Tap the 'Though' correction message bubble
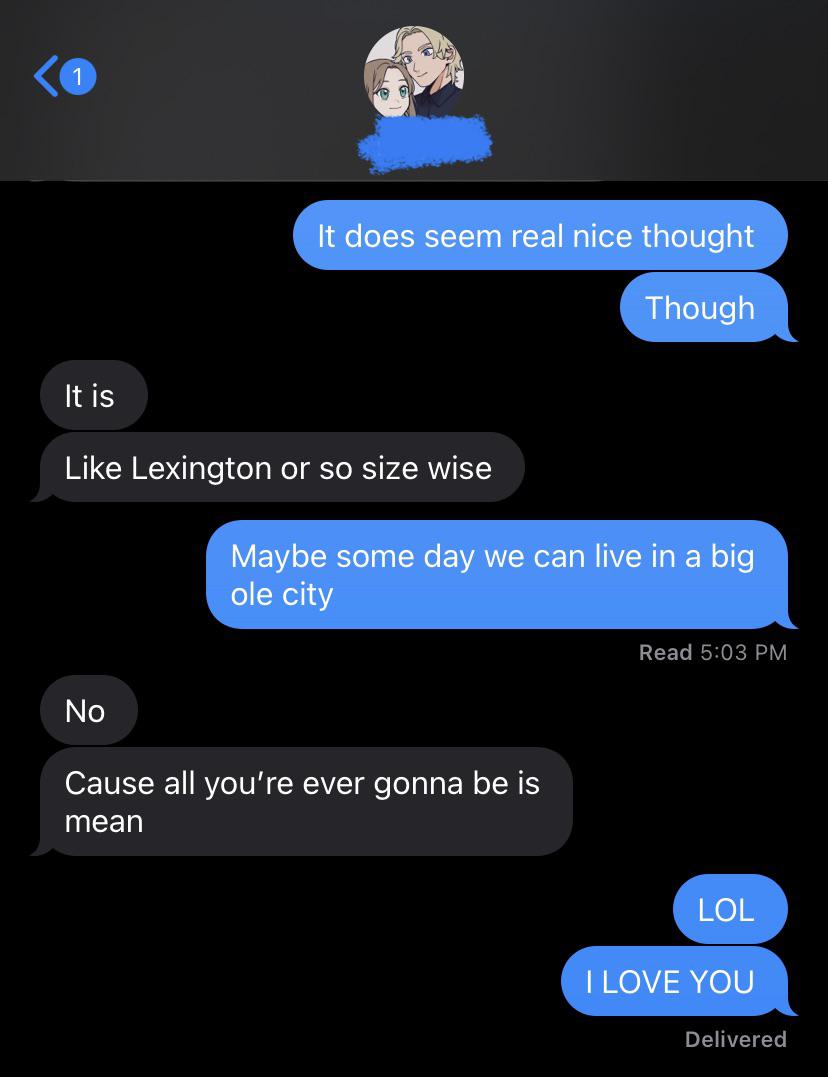The image size is (828, 1077). 700,308
